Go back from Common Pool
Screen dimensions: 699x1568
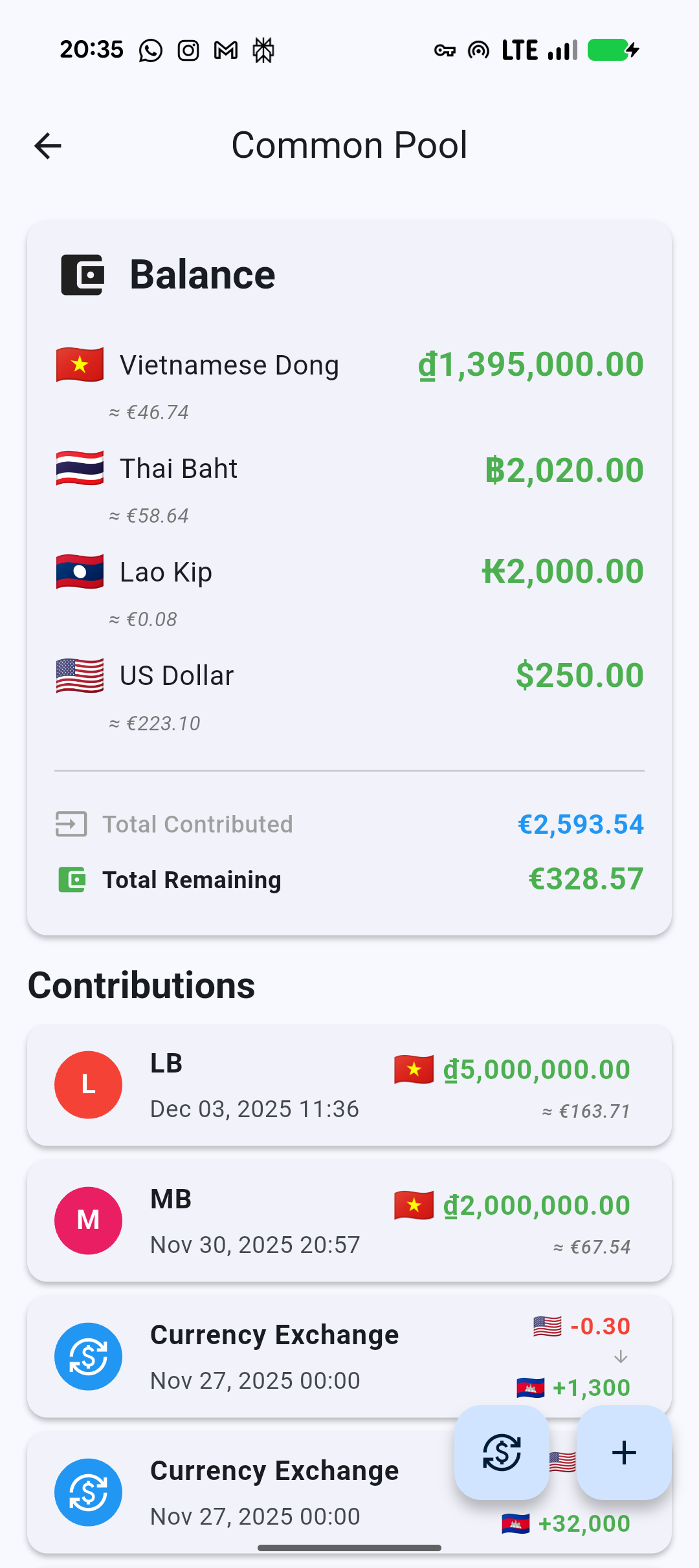point(48,146)
